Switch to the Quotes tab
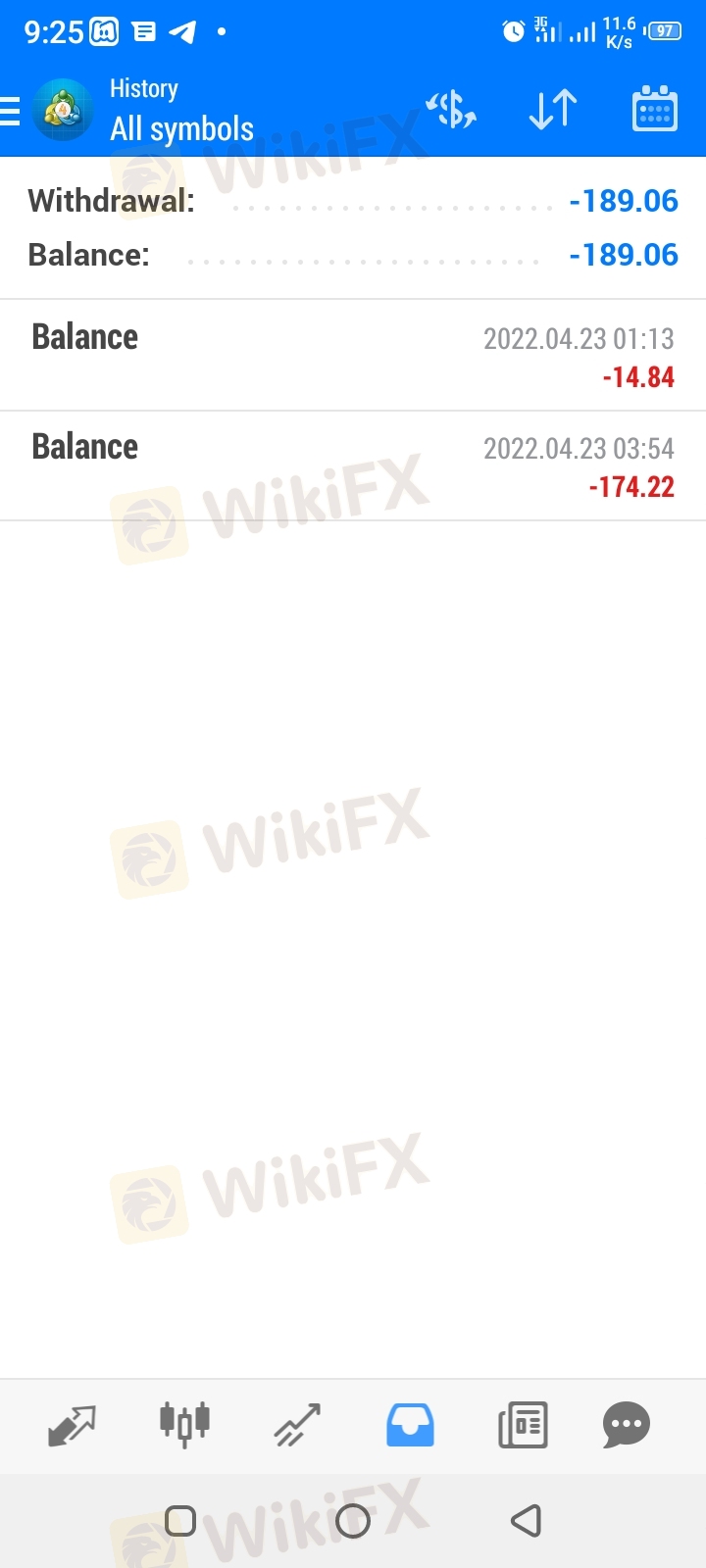The height and width of the screenshot is (1568, 706). pyautogui.click(x=72, y=1425)
